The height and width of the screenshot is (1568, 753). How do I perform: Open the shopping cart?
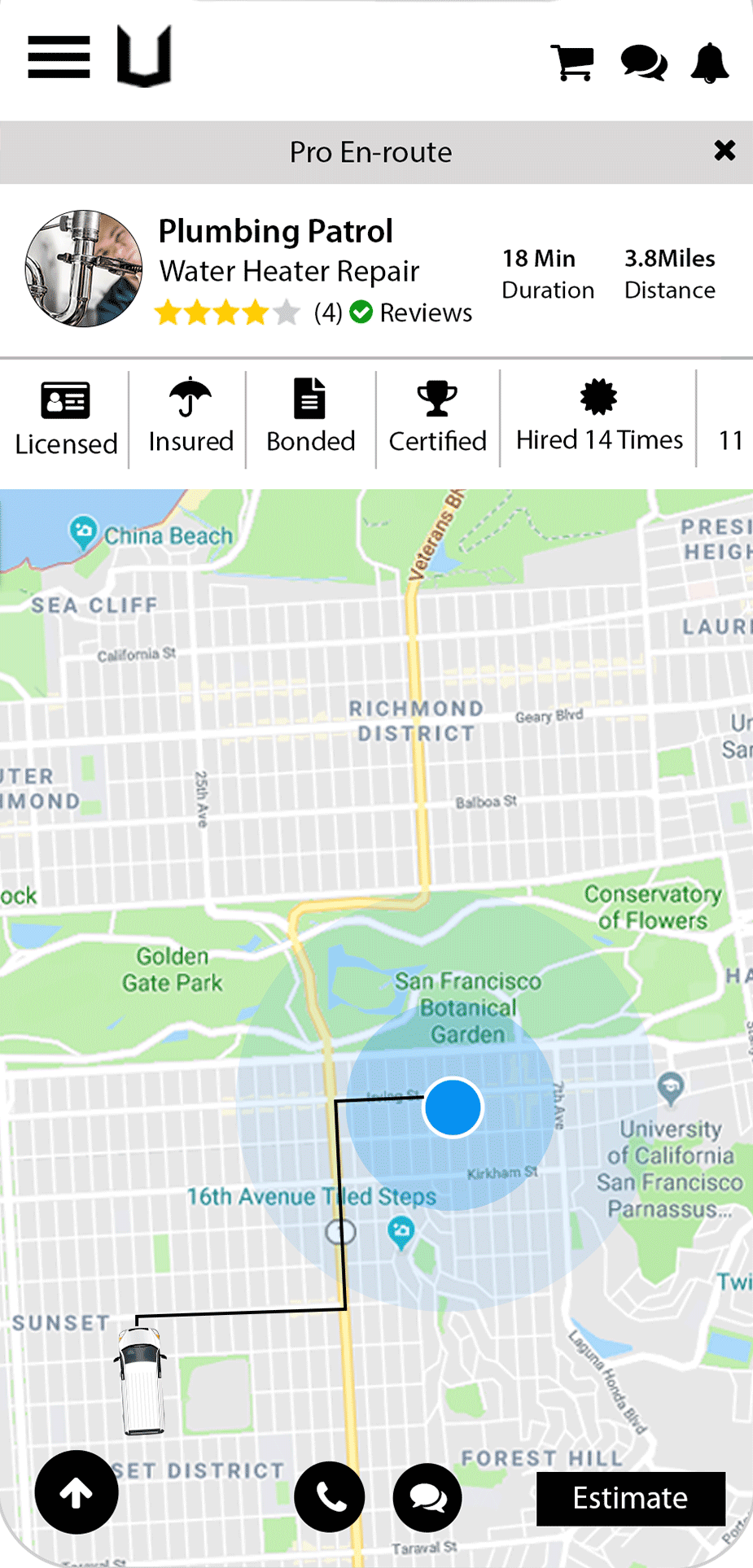[x=573, y=63]
